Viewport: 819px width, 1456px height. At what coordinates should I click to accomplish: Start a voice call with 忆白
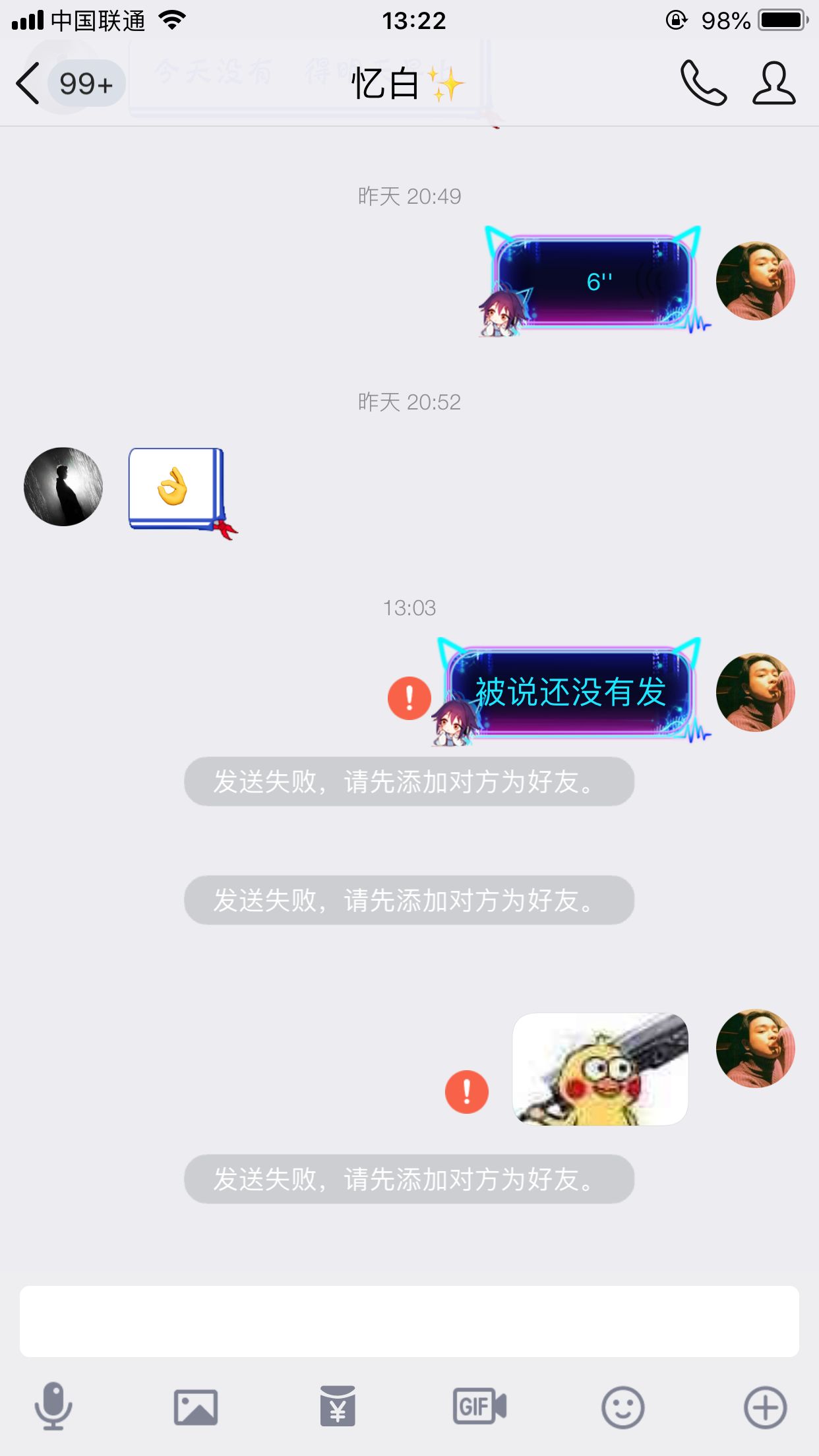click(x=703, y=84)
